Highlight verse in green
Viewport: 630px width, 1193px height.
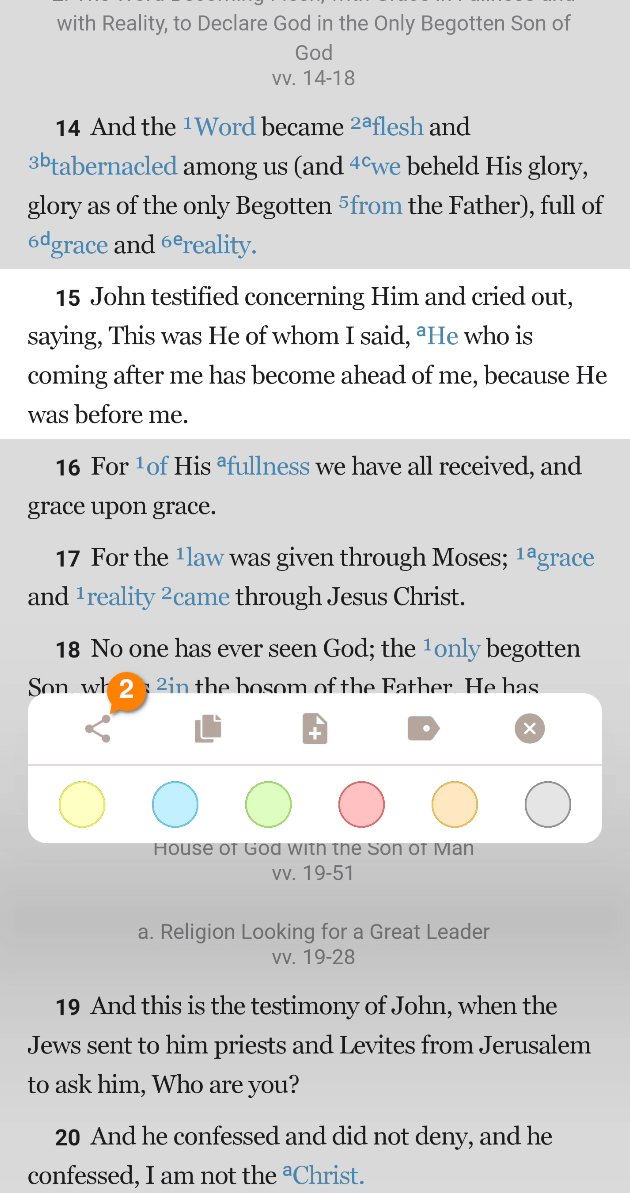[268, 804]
